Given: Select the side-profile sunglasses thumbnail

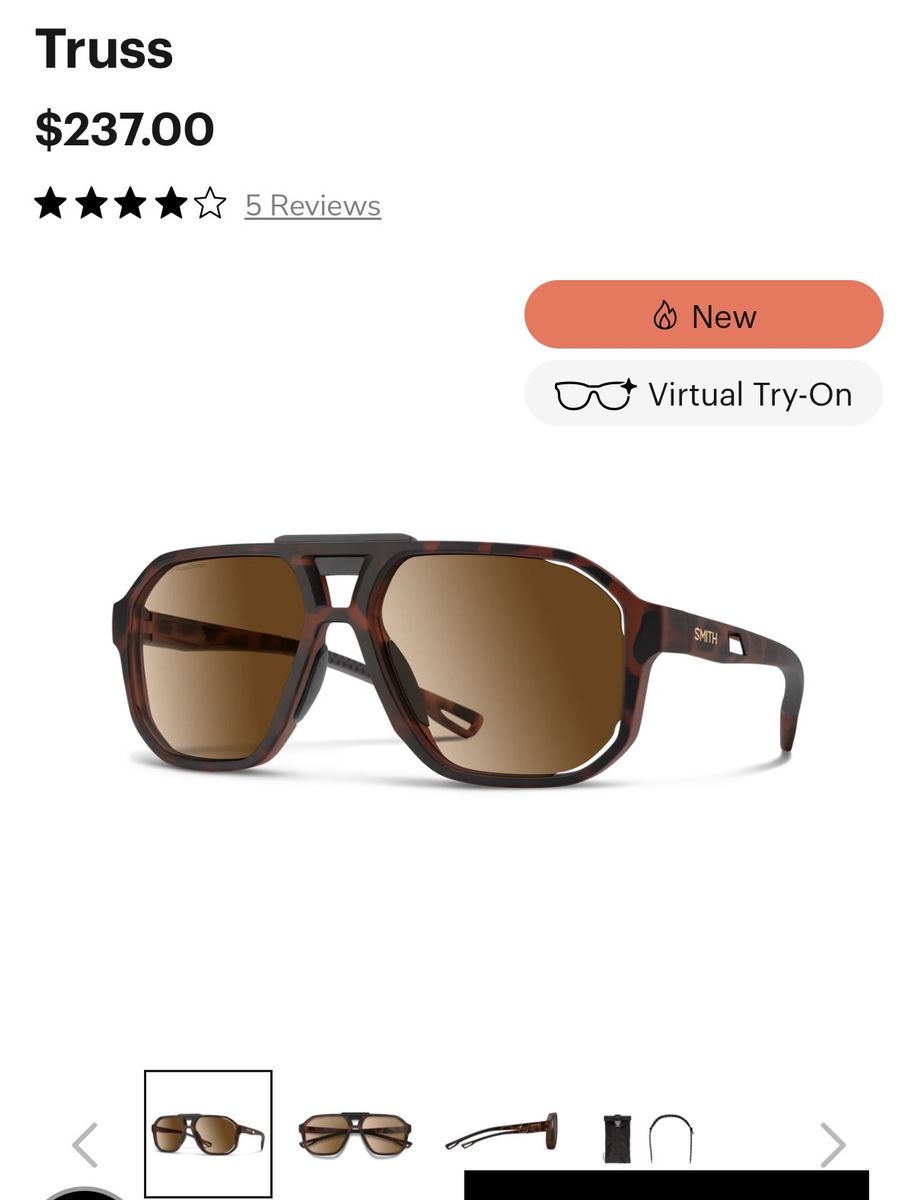Looking at the screenshot, I should 502,1133.
